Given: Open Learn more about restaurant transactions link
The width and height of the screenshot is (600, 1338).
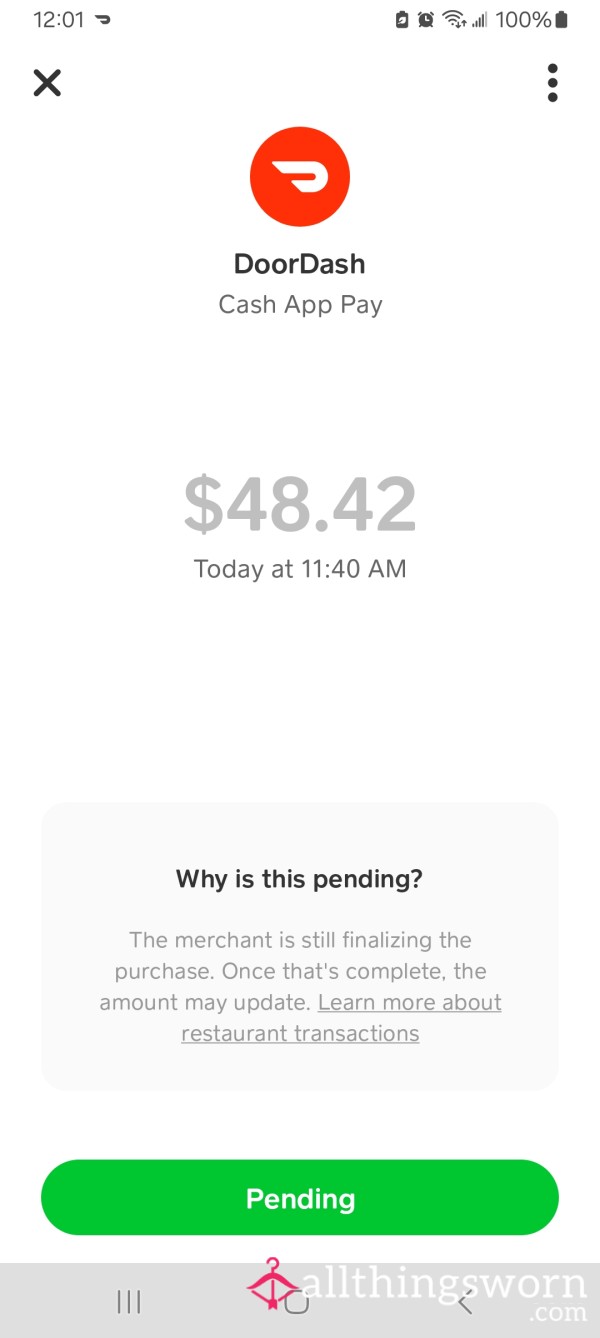Looking at the screenshot, I should 341,1018.
